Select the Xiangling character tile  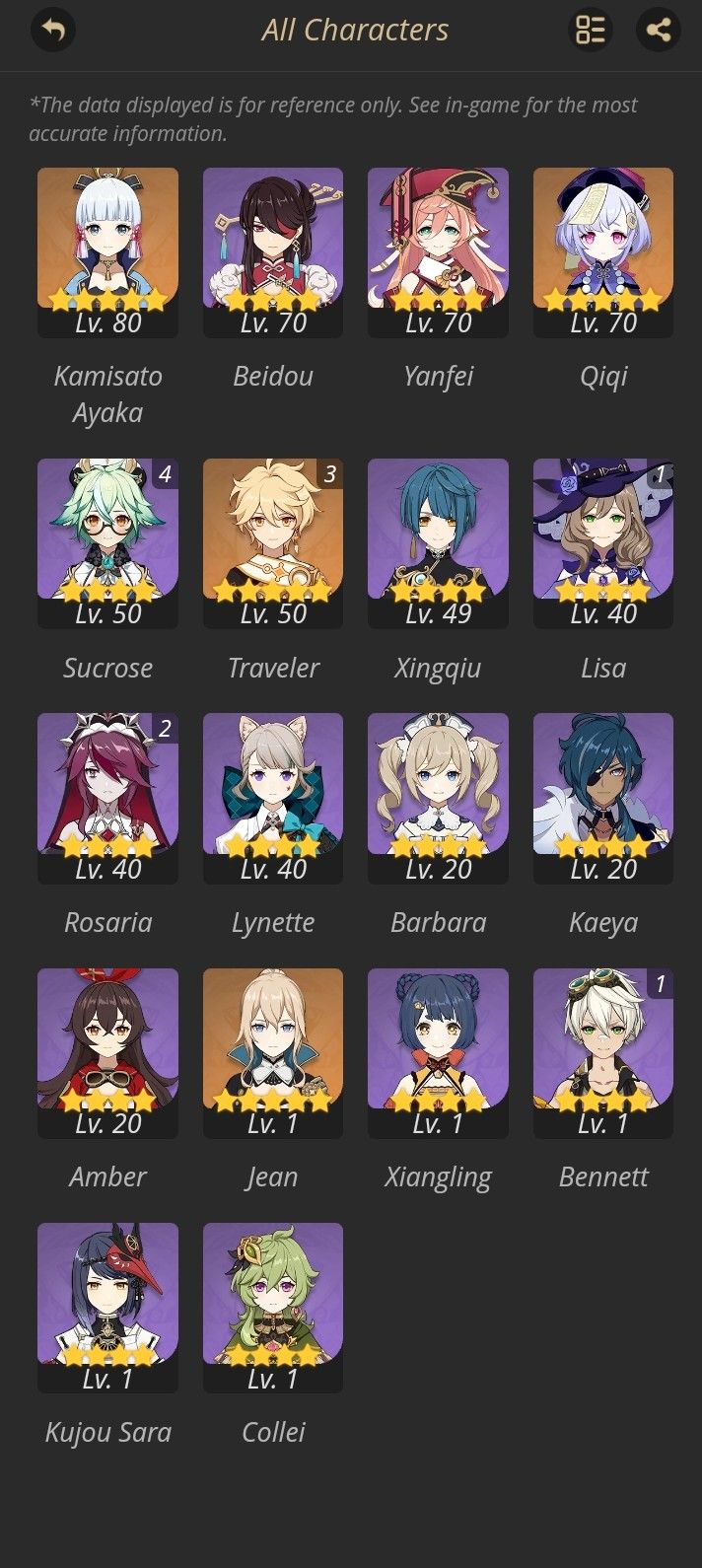438,1052
